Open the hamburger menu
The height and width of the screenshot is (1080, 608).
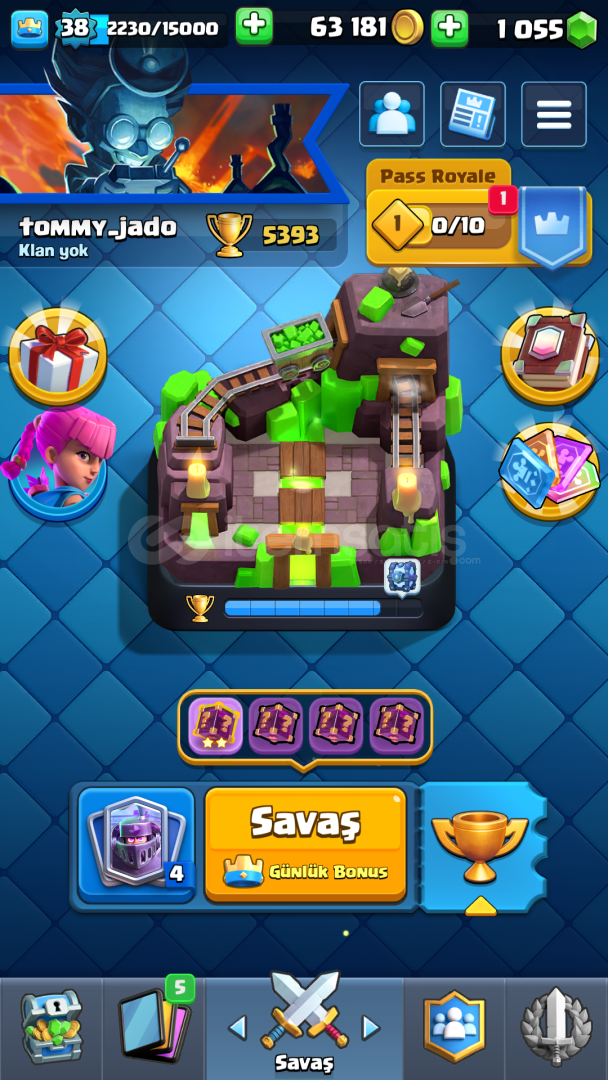pyautogui.click(x=554, y=114)
